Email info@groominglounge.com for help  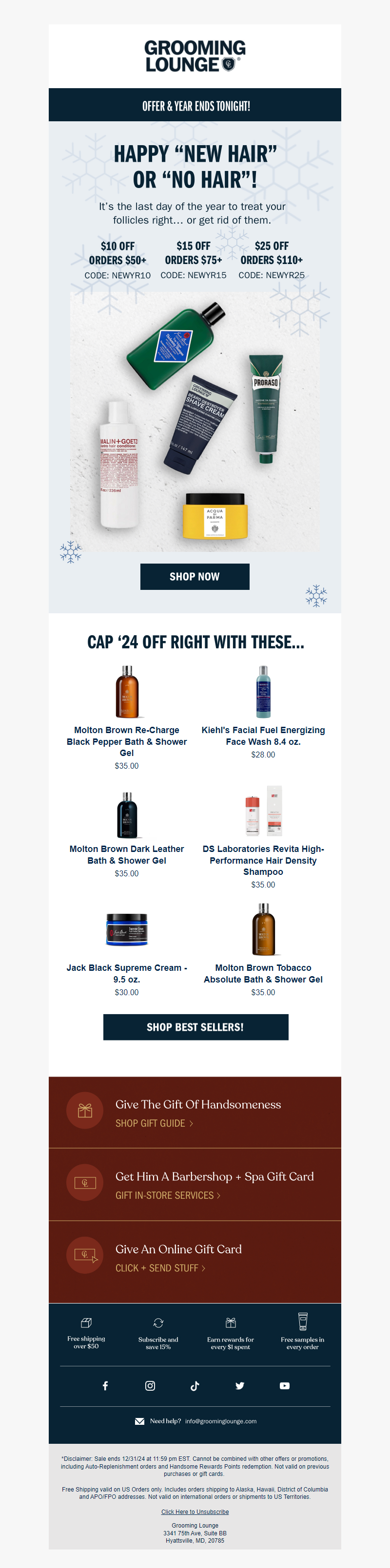click(x=220, y=1421)
